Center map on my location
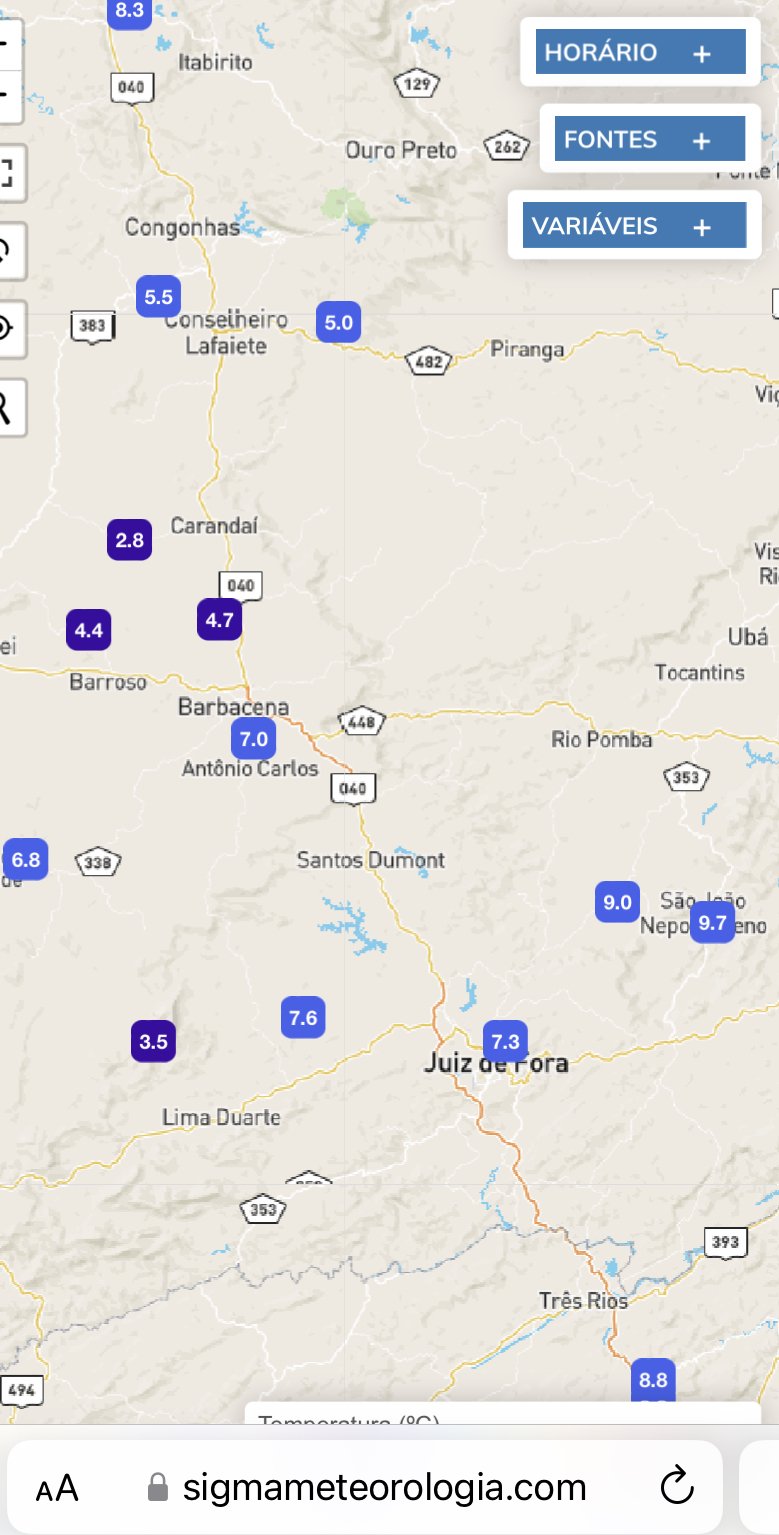The width and height of the screenshot is (779, 1535). [10, 328]
